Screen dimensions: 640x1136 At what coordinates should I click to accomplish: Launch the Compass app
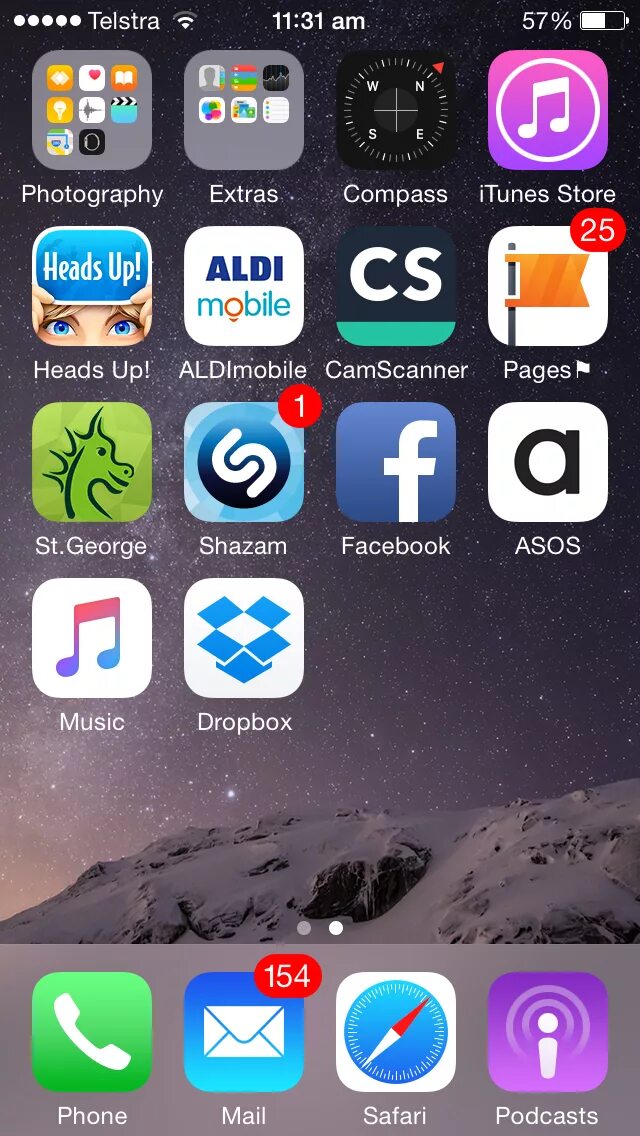pos(396,110)
